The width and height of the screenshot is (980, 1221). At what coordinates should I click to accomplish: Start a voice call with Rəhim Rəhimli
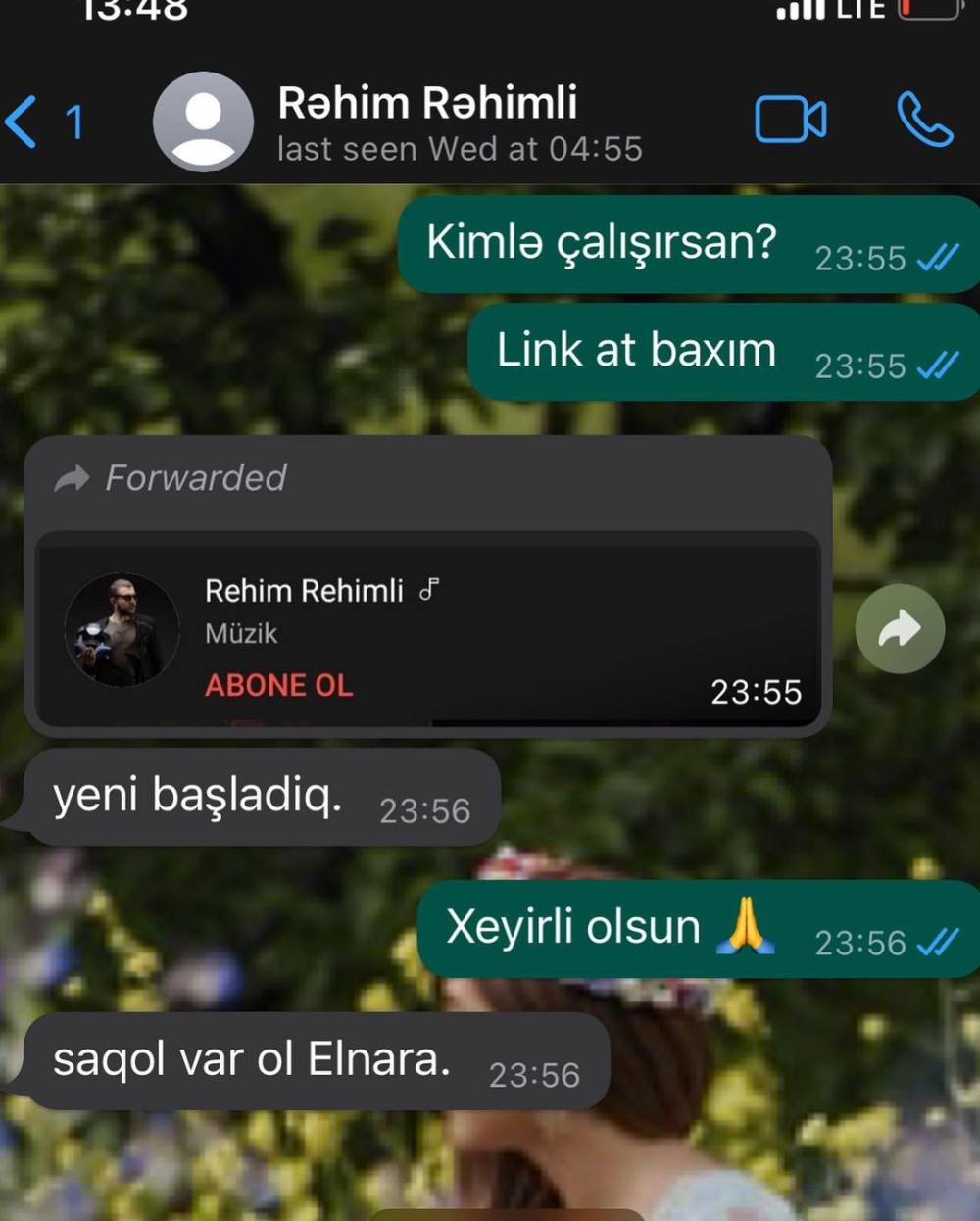(926, 120)
